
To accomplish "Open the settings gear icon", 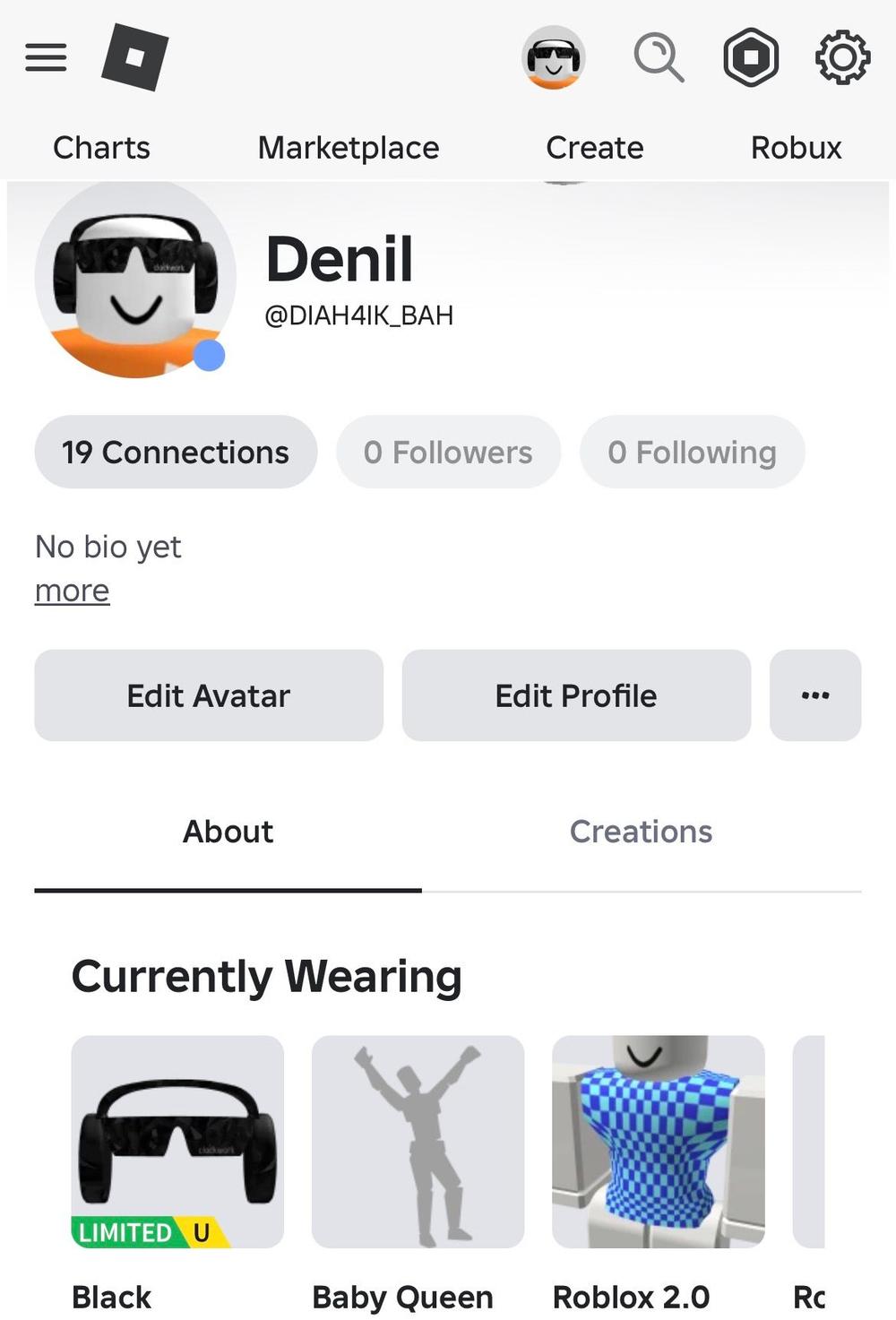I will pyautogui.click(x=842, y=57).
